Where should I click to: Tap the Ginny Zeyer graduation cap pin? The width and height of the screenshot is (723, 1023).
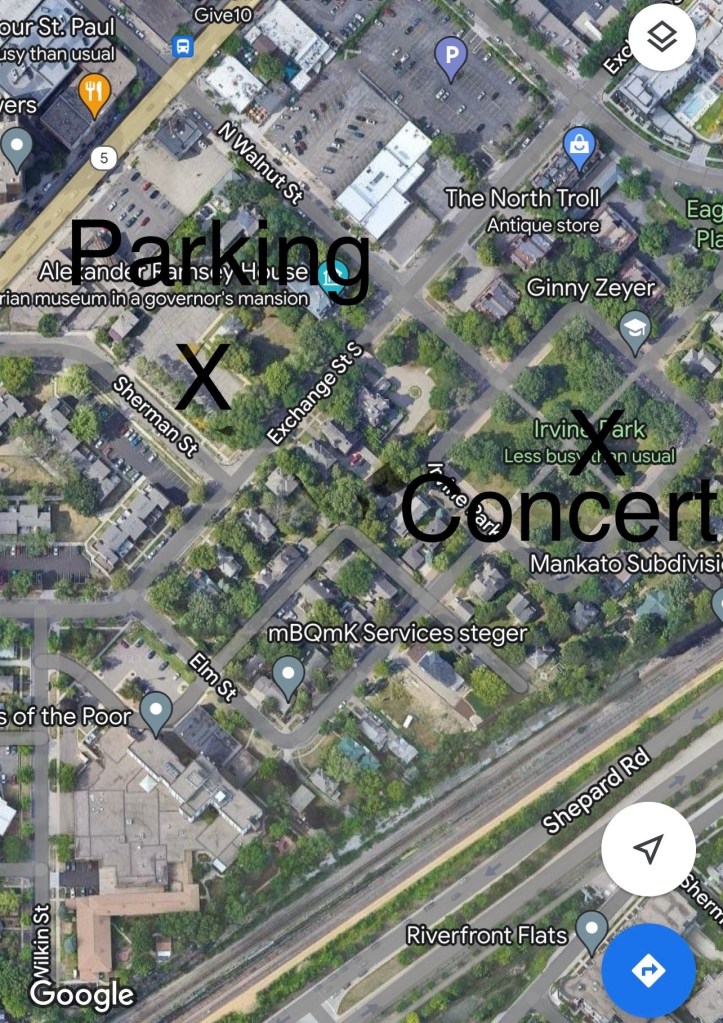(635, 329)
